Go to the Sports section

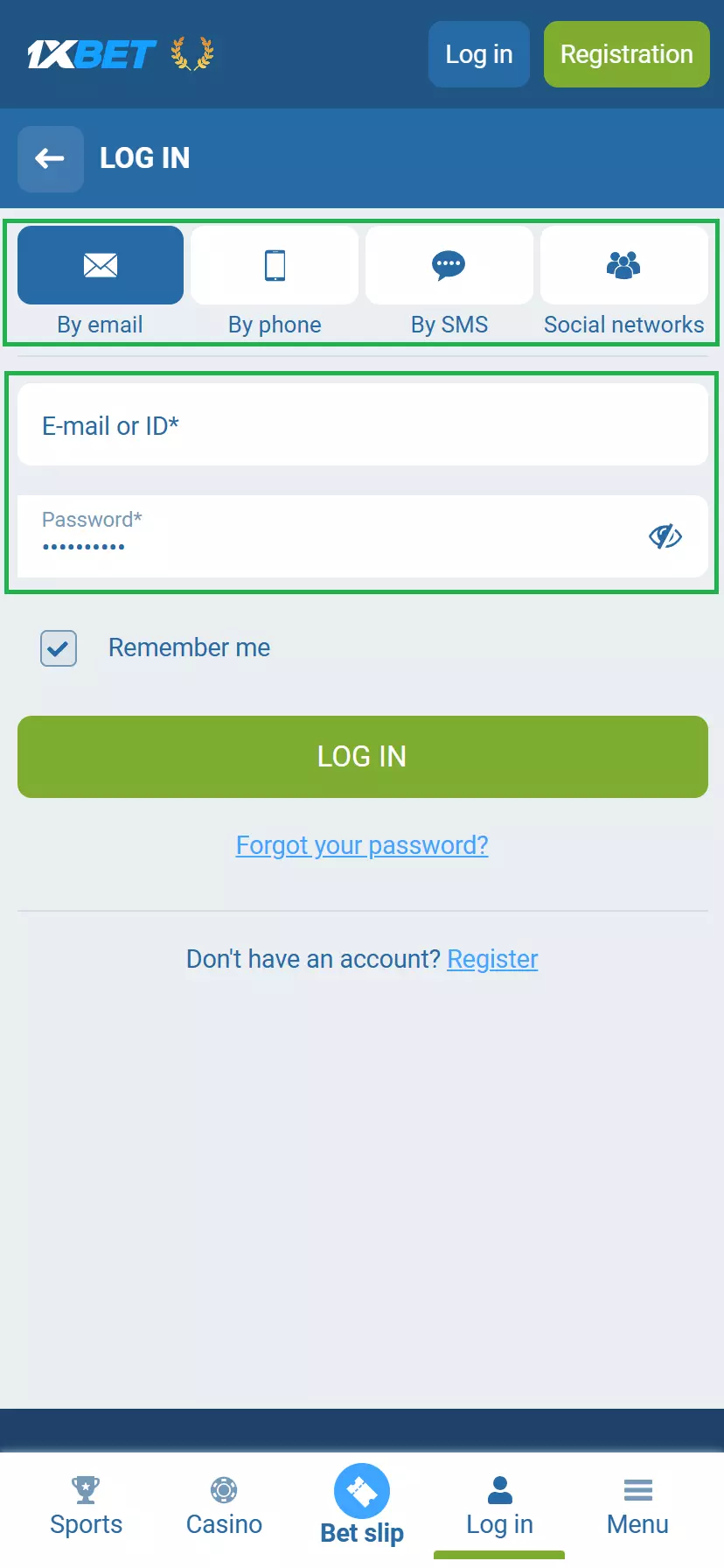point(86,1506)
